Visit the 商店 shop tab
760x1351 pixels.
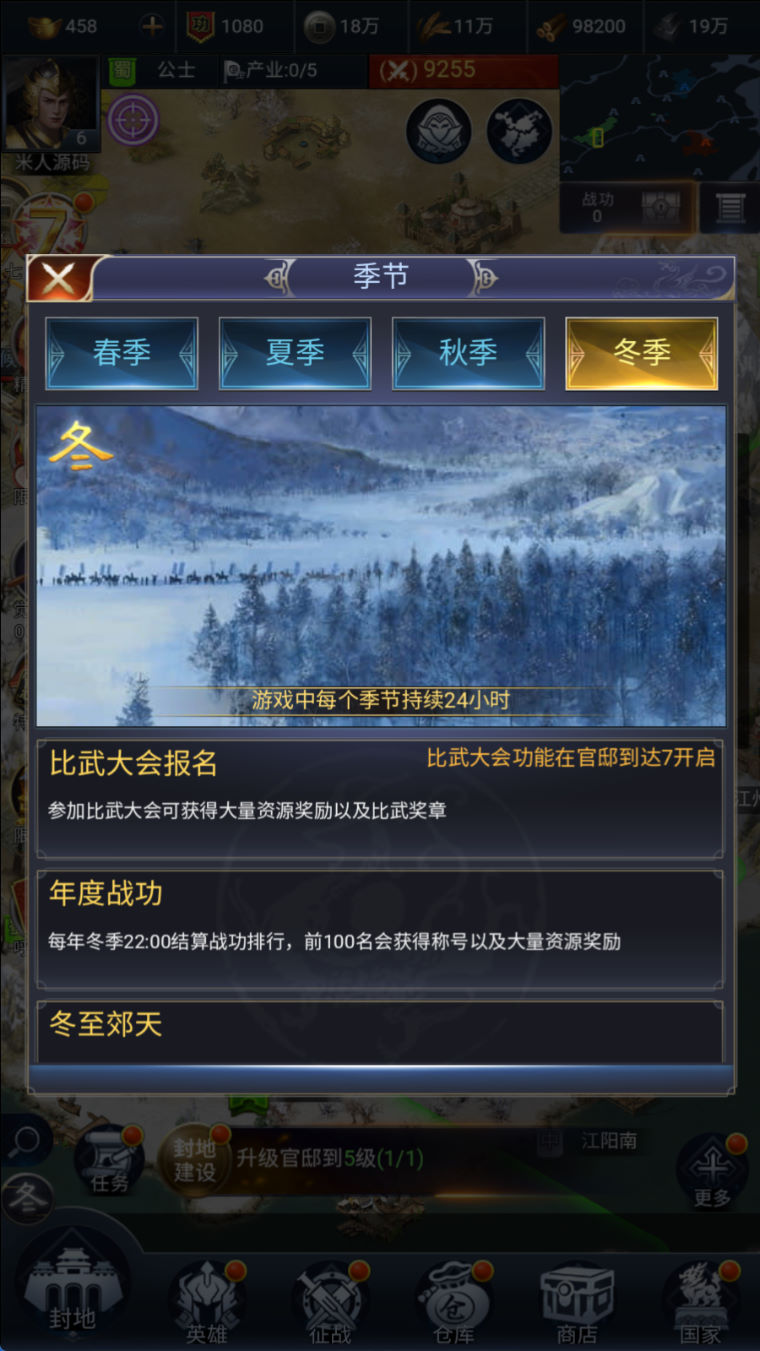pyautogui.click(x=577, y=1300)
